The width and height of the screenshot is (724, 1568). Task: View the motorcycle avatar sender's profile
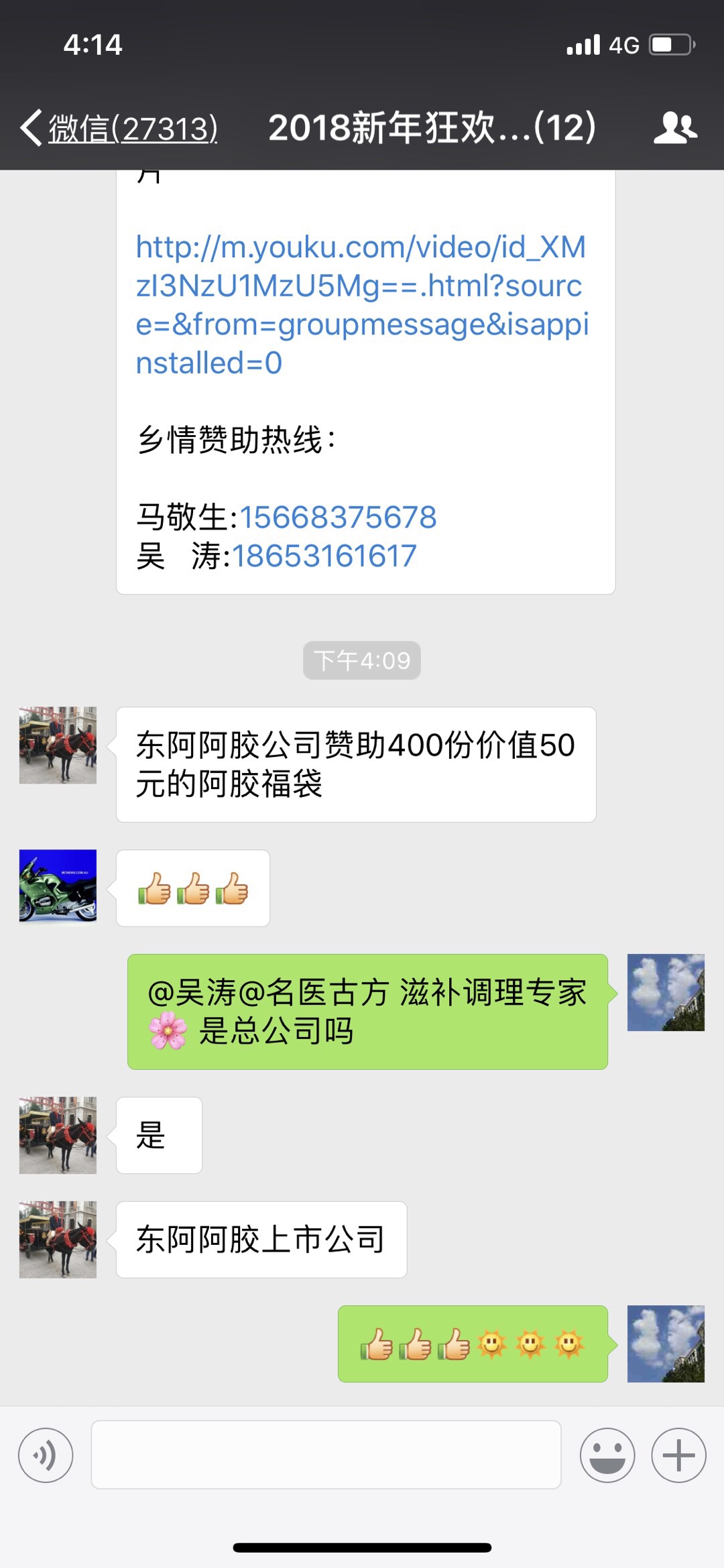(x=58, y=886)
